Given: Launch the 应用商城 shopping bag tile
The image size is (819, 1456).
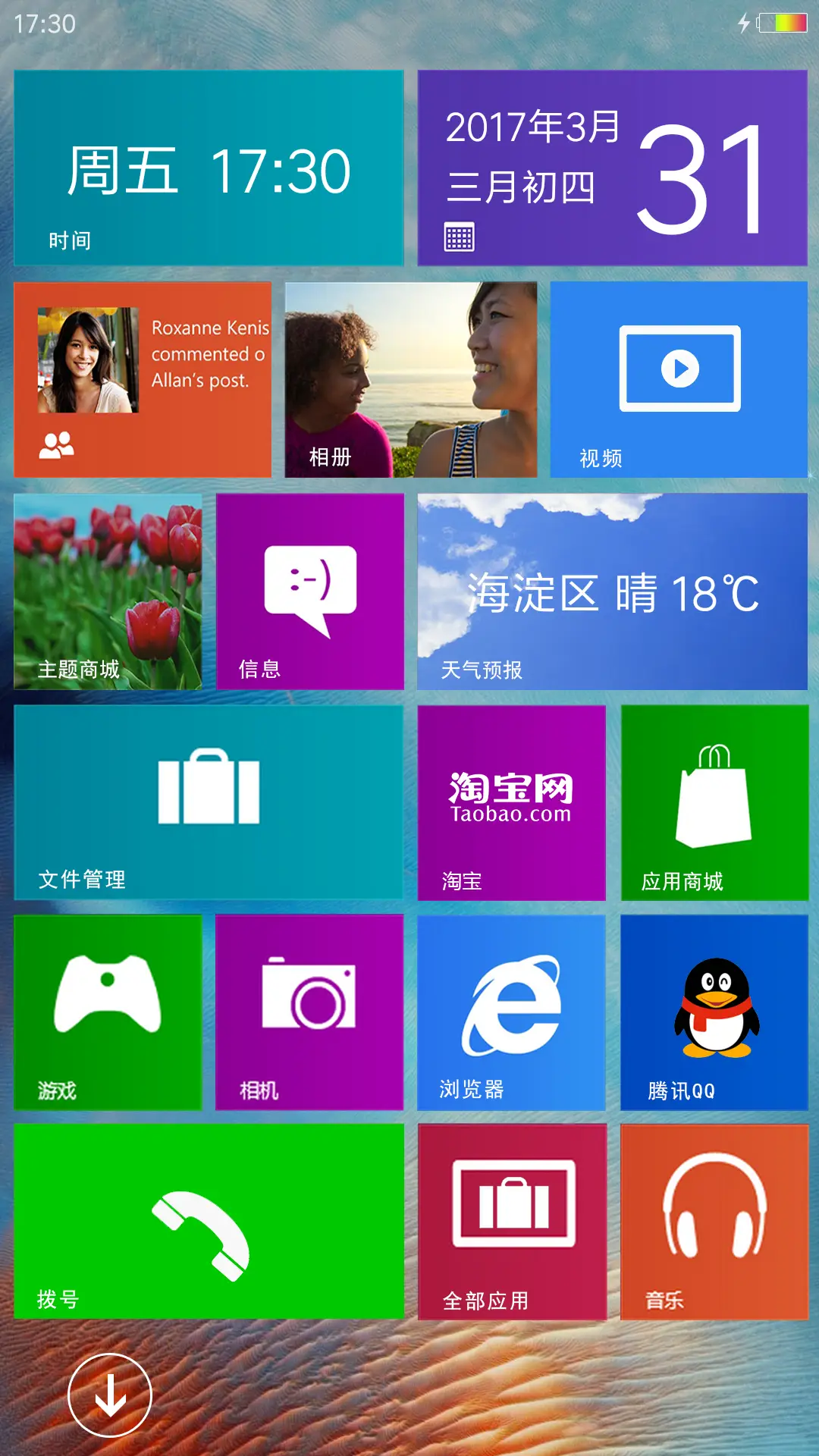Looking at the screenshot, I should [713, 804].
